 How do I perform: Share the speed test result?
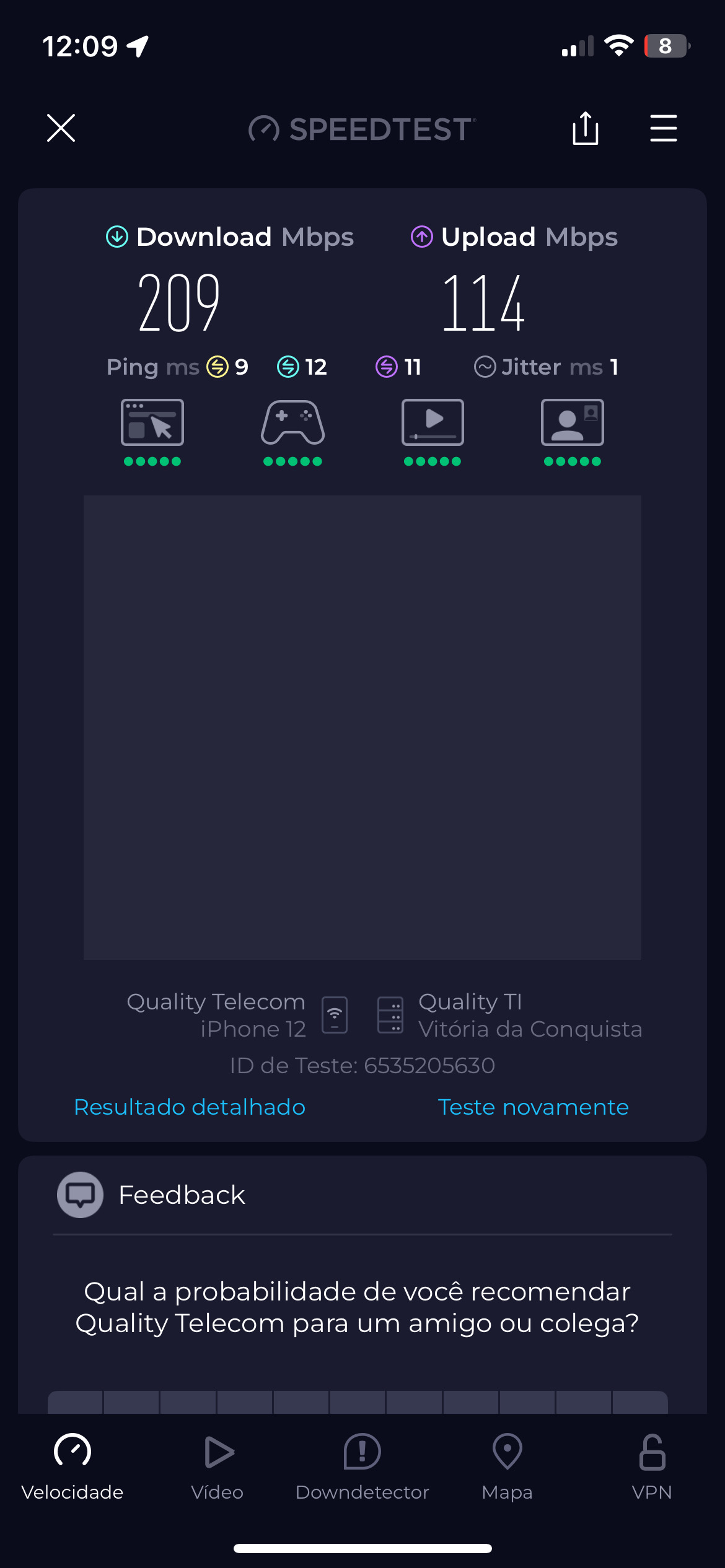click(585, 128)
